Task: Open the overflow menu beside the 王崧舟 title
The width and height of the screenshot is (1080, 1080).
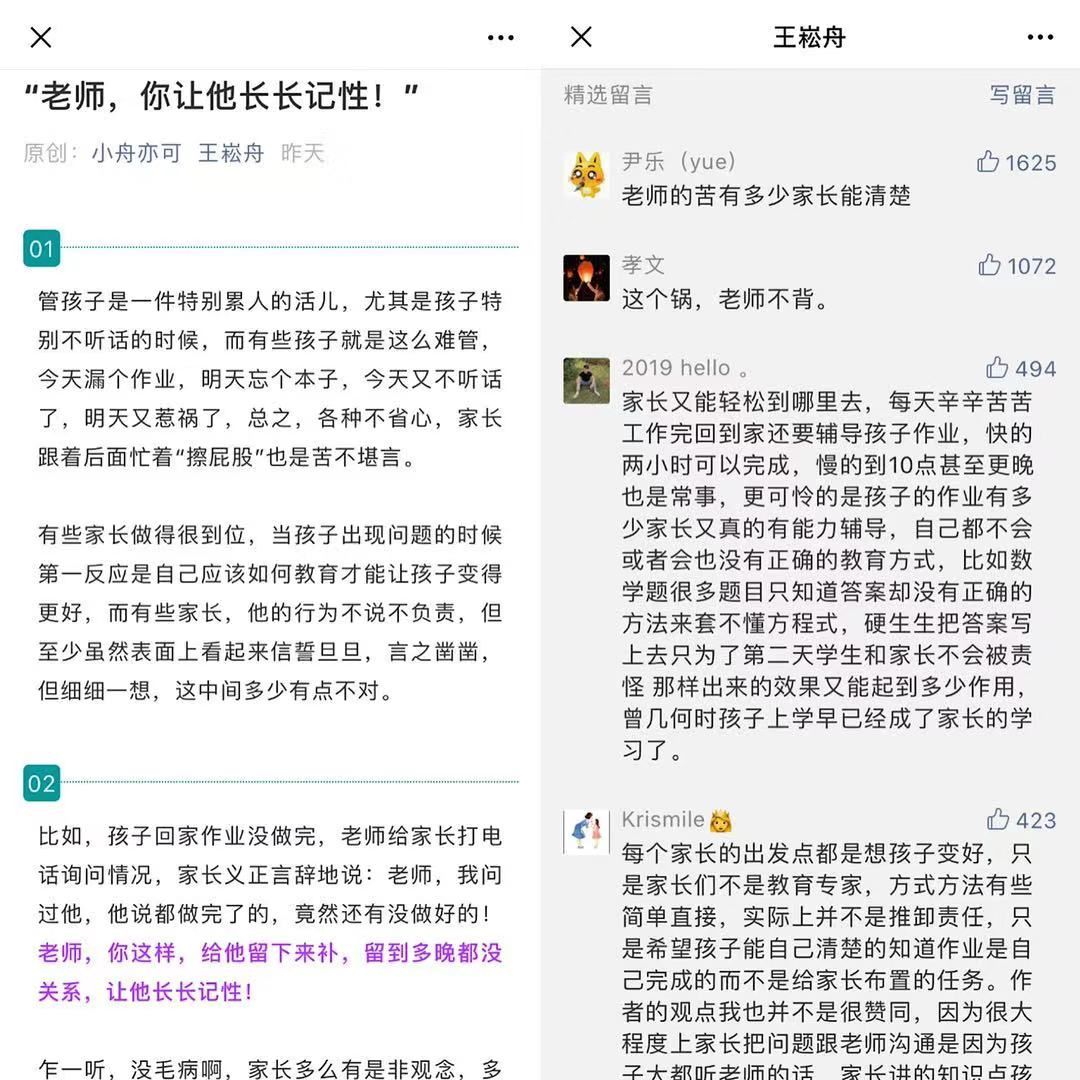Action: [1040, 38]
